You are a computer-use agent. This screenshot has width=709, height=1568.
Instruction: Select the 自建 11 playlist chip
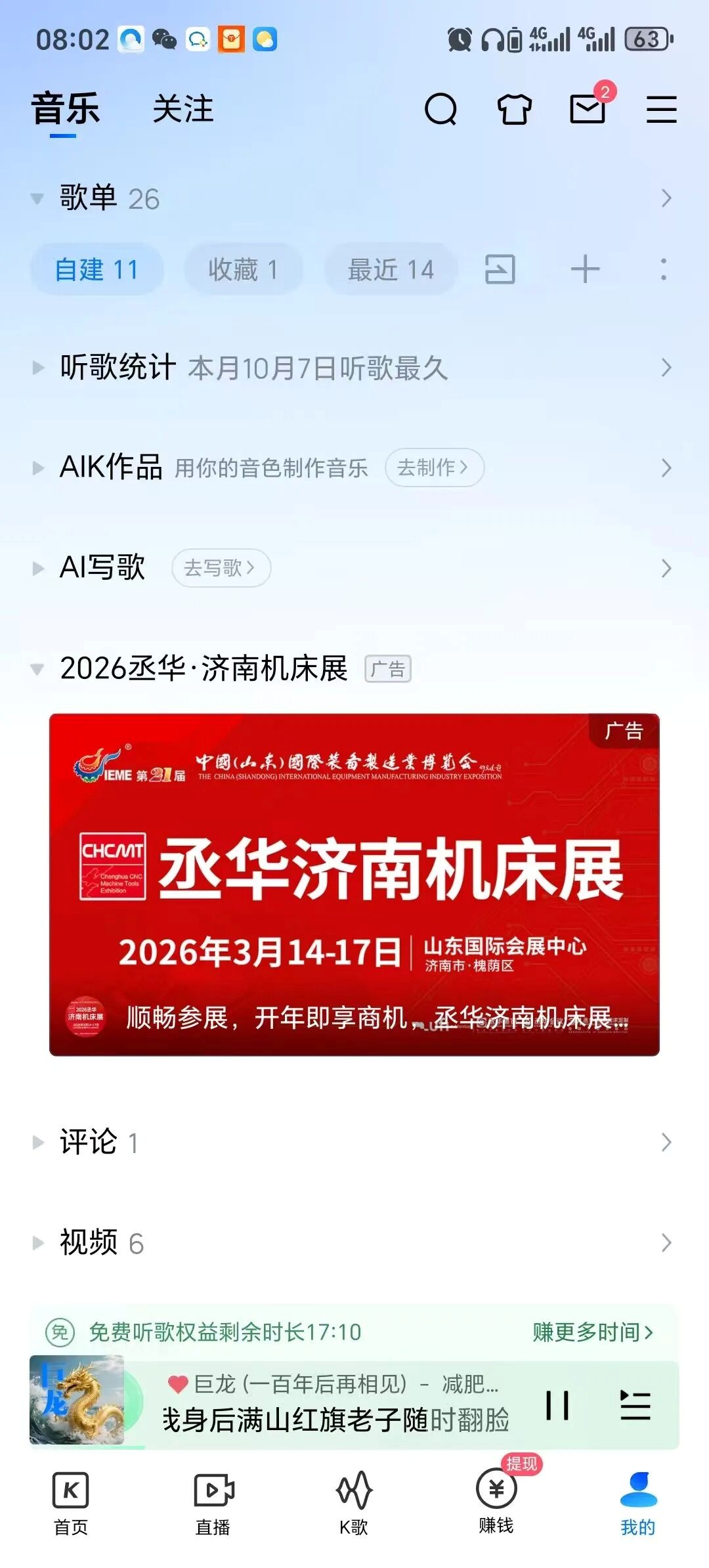pyautogui.click(x=97, y=269)
